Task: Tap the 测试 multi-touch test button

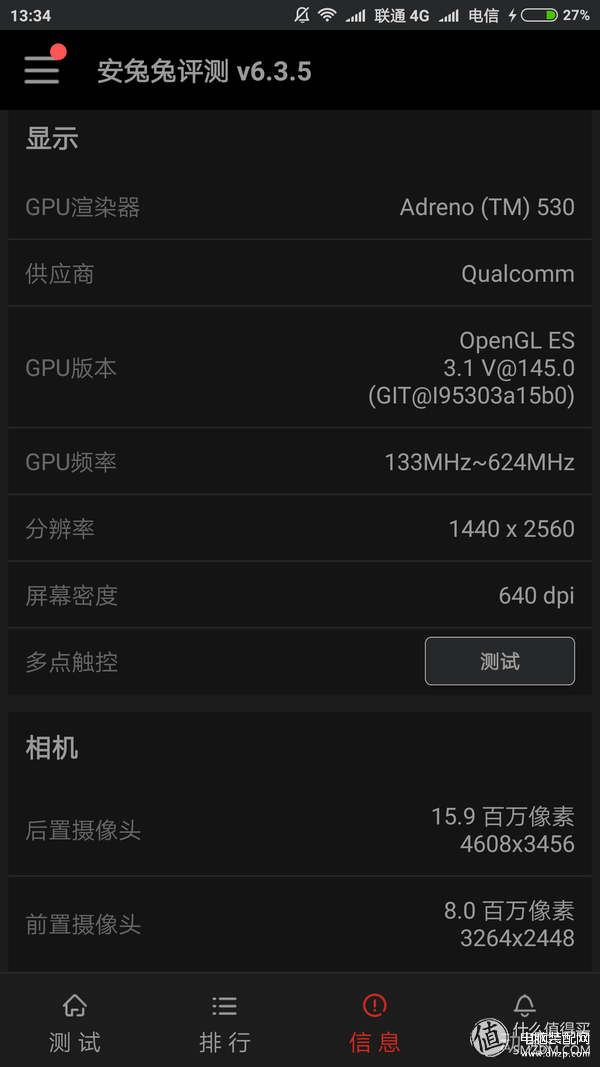Action: pos(499,661)
